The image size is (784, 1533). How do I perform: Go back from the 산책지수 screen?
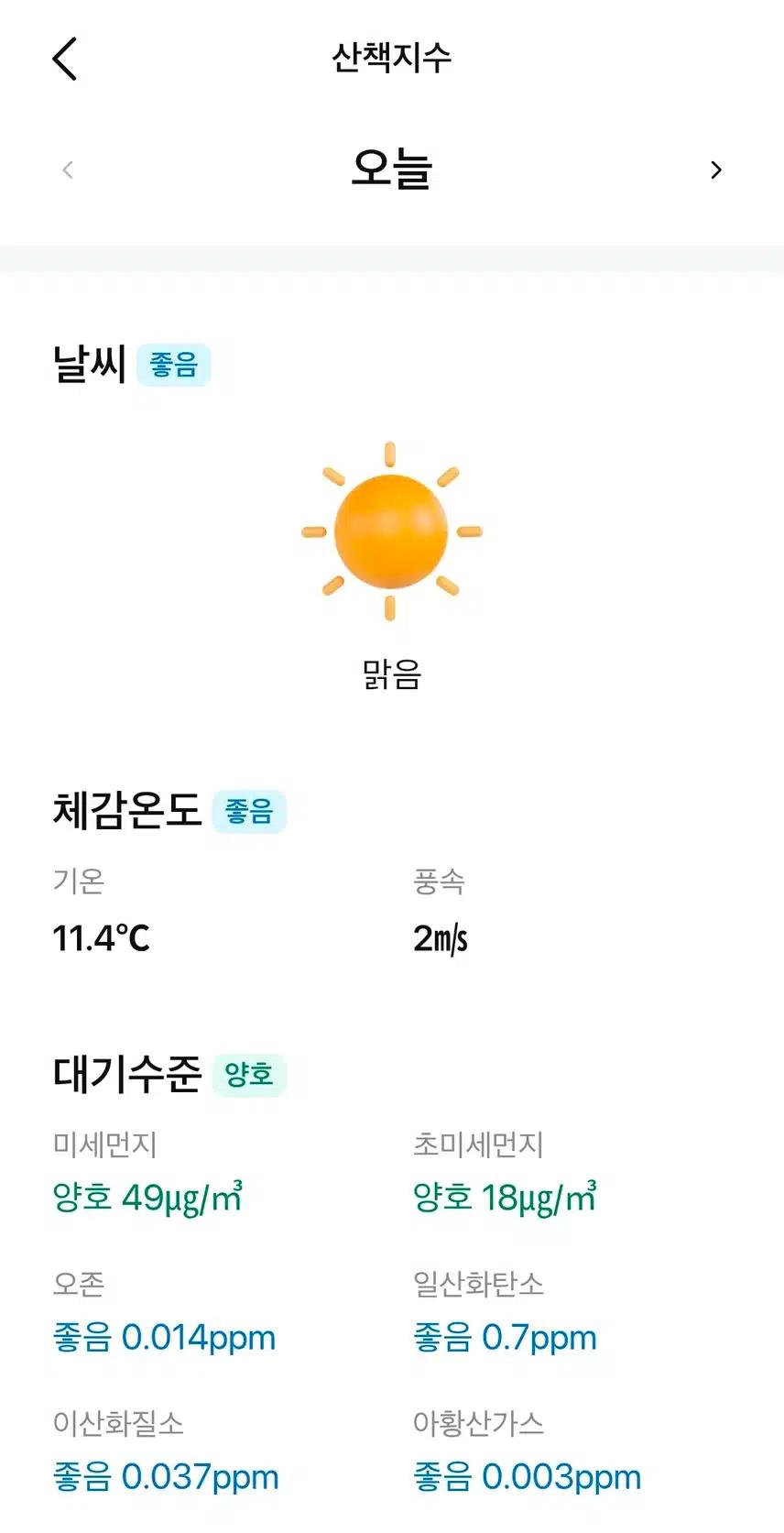pyautogui.click(x=64, y=60)
